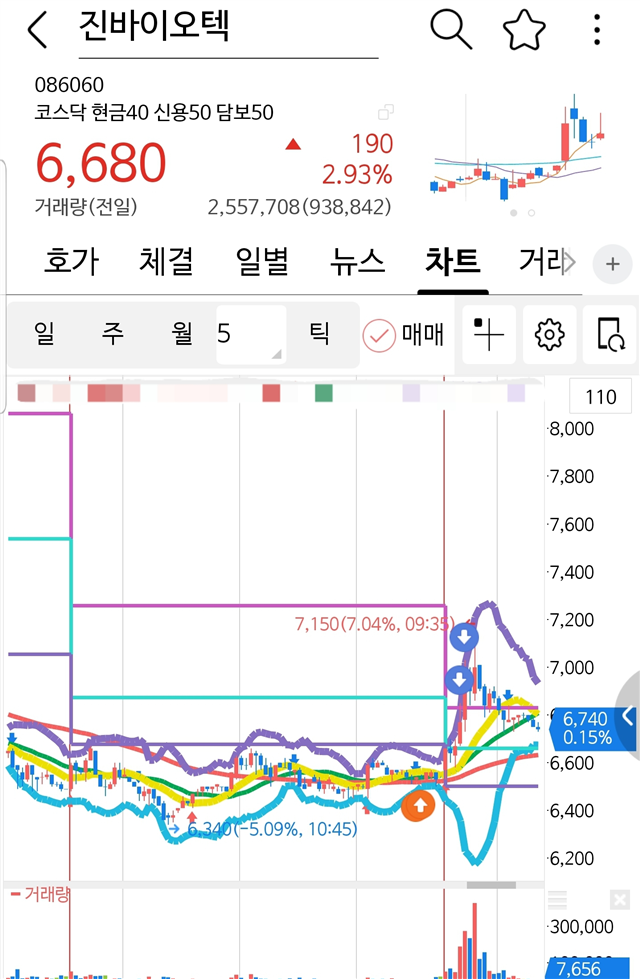Open chart settings gear
Screen dimensions: 640x979
[550, 335]
